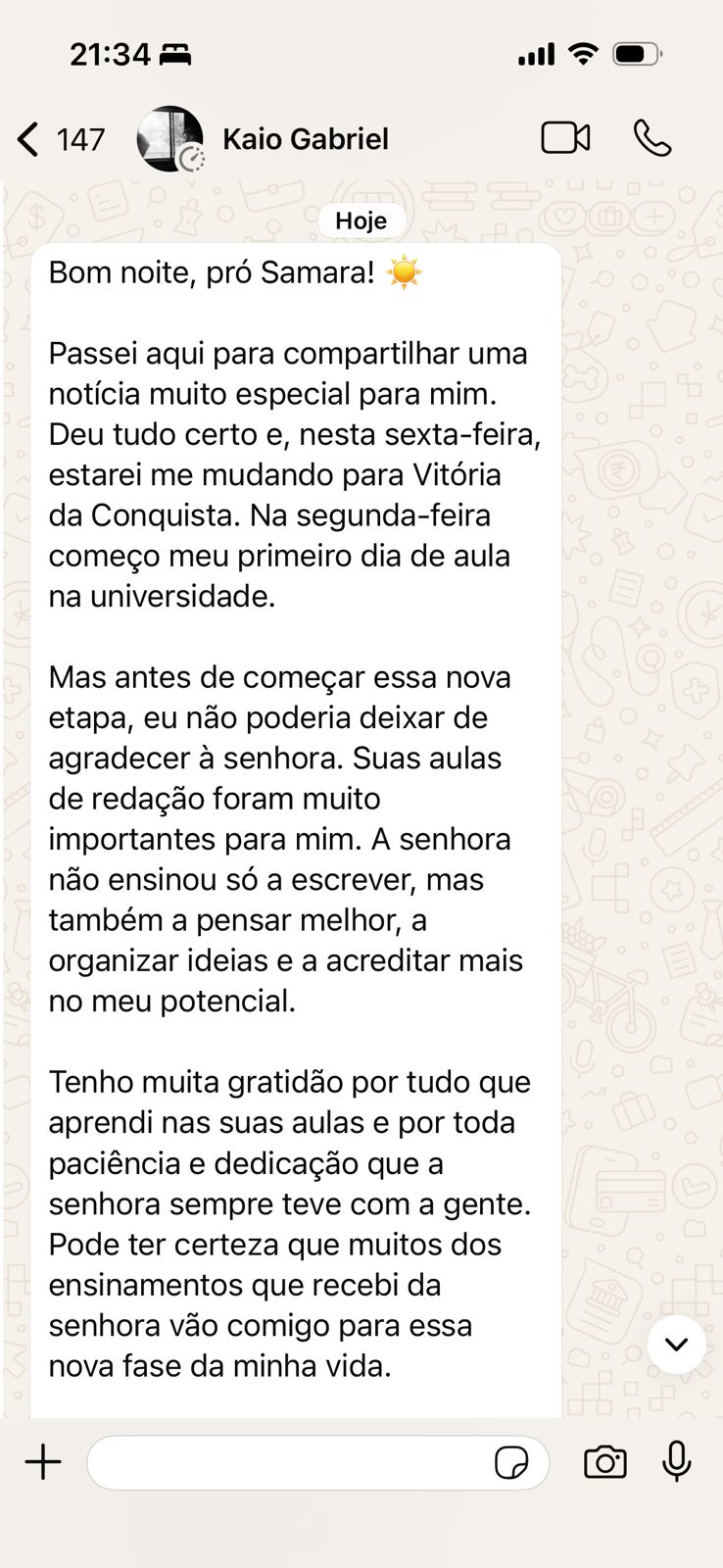The width and height of the screenshot is (723, 1568).
Task: Tap the message text input field
Action: (294, 1462)
